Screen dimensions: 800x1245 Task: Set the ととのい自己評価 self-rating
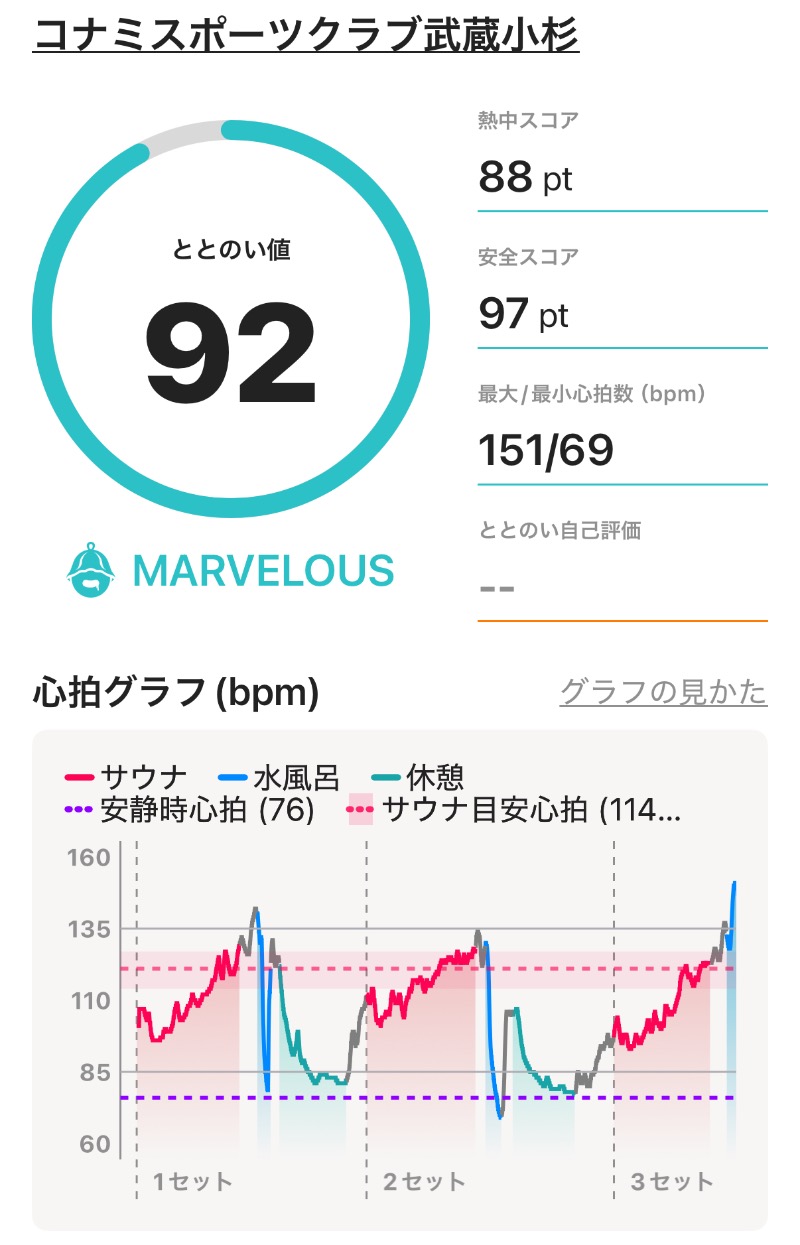621,586
